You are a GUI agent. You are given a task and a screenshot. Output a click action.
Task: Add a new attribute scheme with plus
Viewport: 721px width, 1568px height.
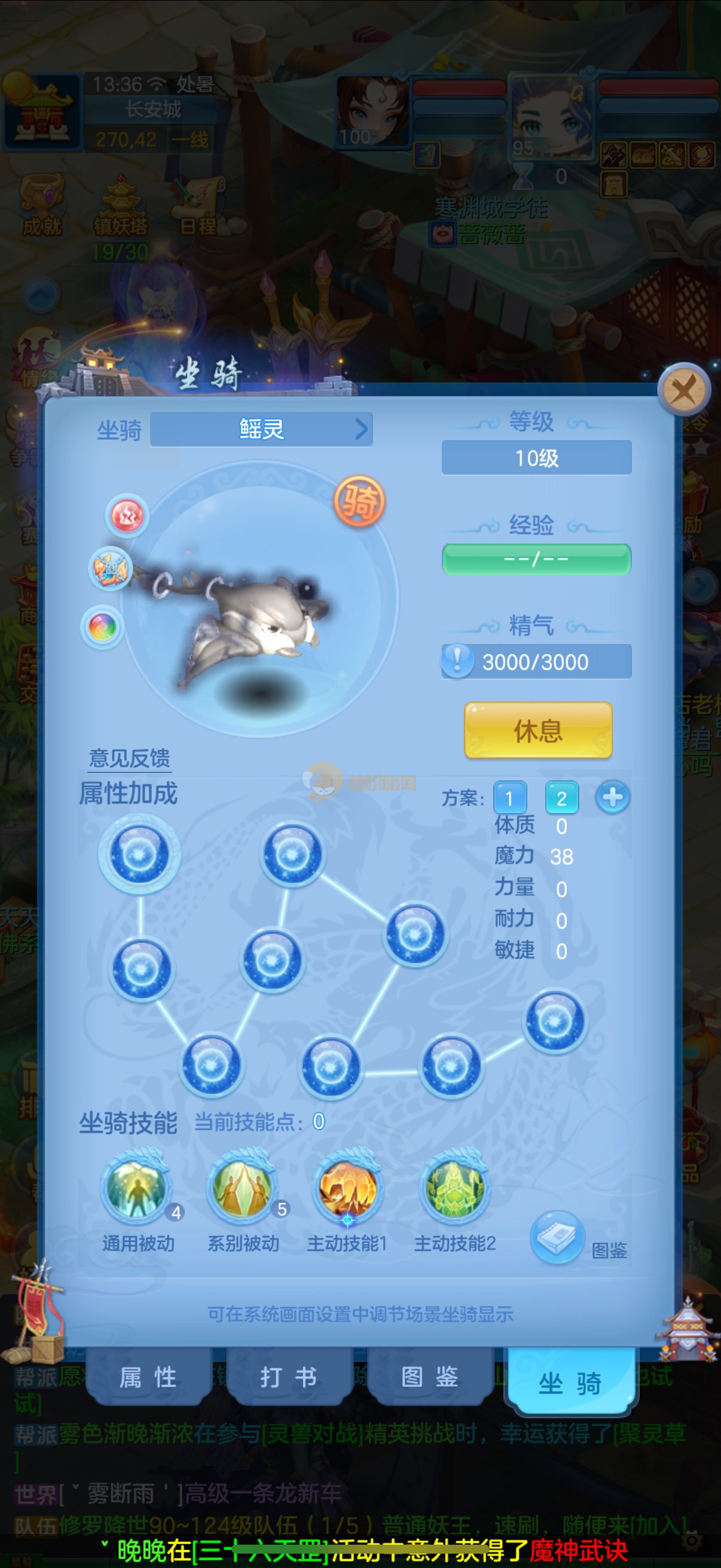tap(612, 797)
